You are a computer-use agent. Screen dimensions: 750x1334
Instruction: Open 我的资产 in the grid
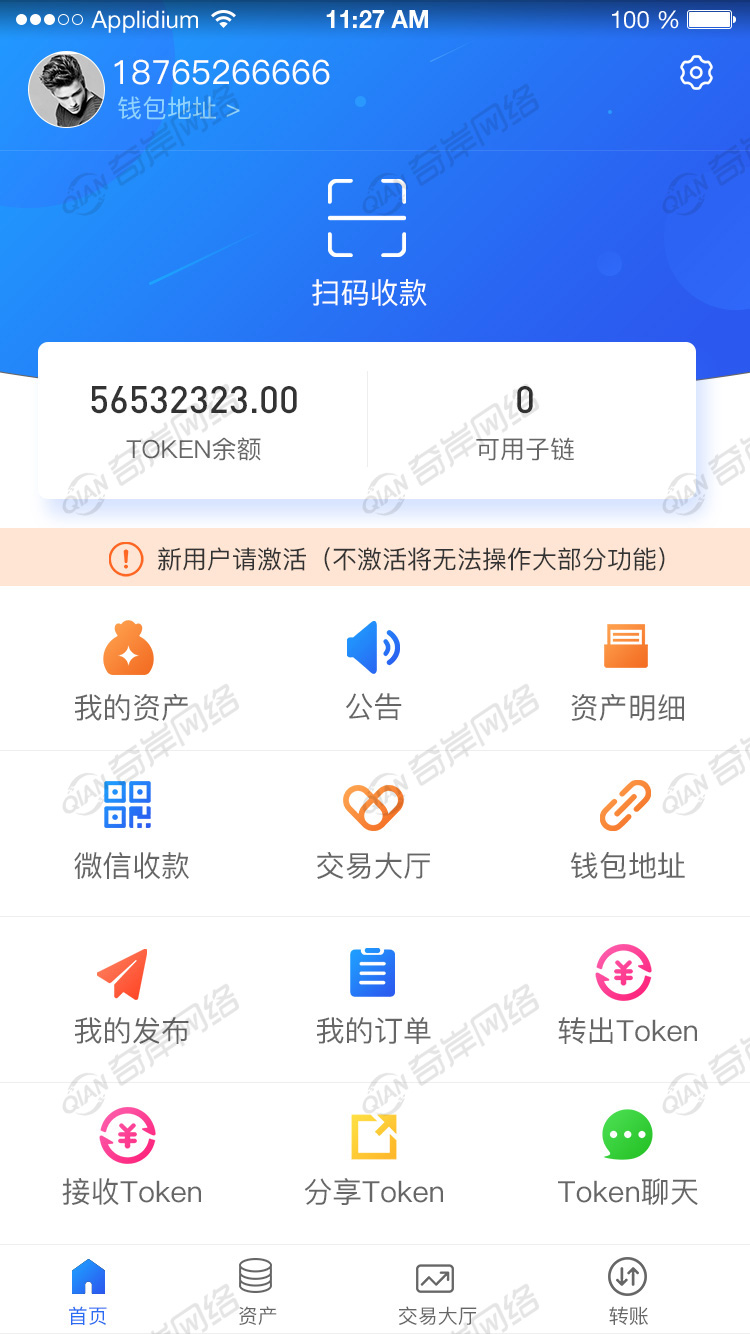click(x=130, y=671)
